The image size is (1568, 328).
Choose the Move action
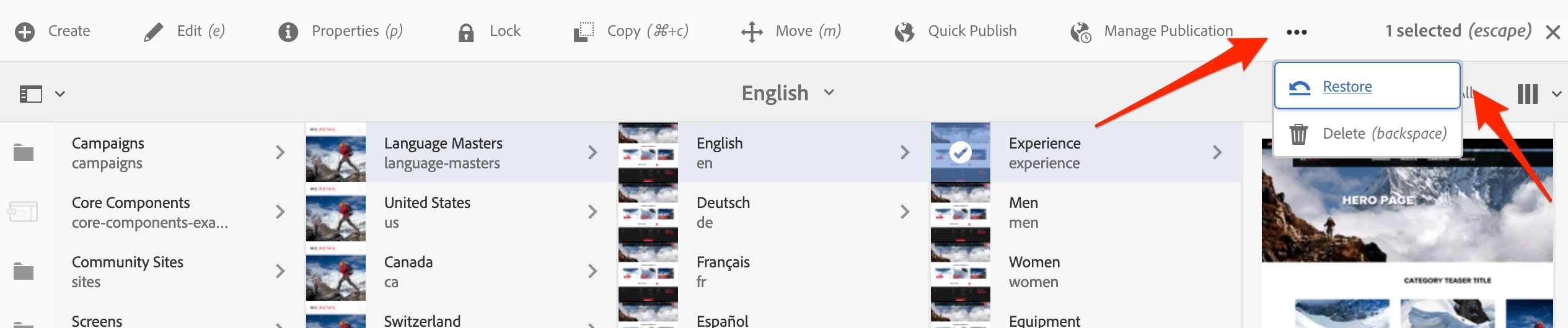tap(791, 31)
